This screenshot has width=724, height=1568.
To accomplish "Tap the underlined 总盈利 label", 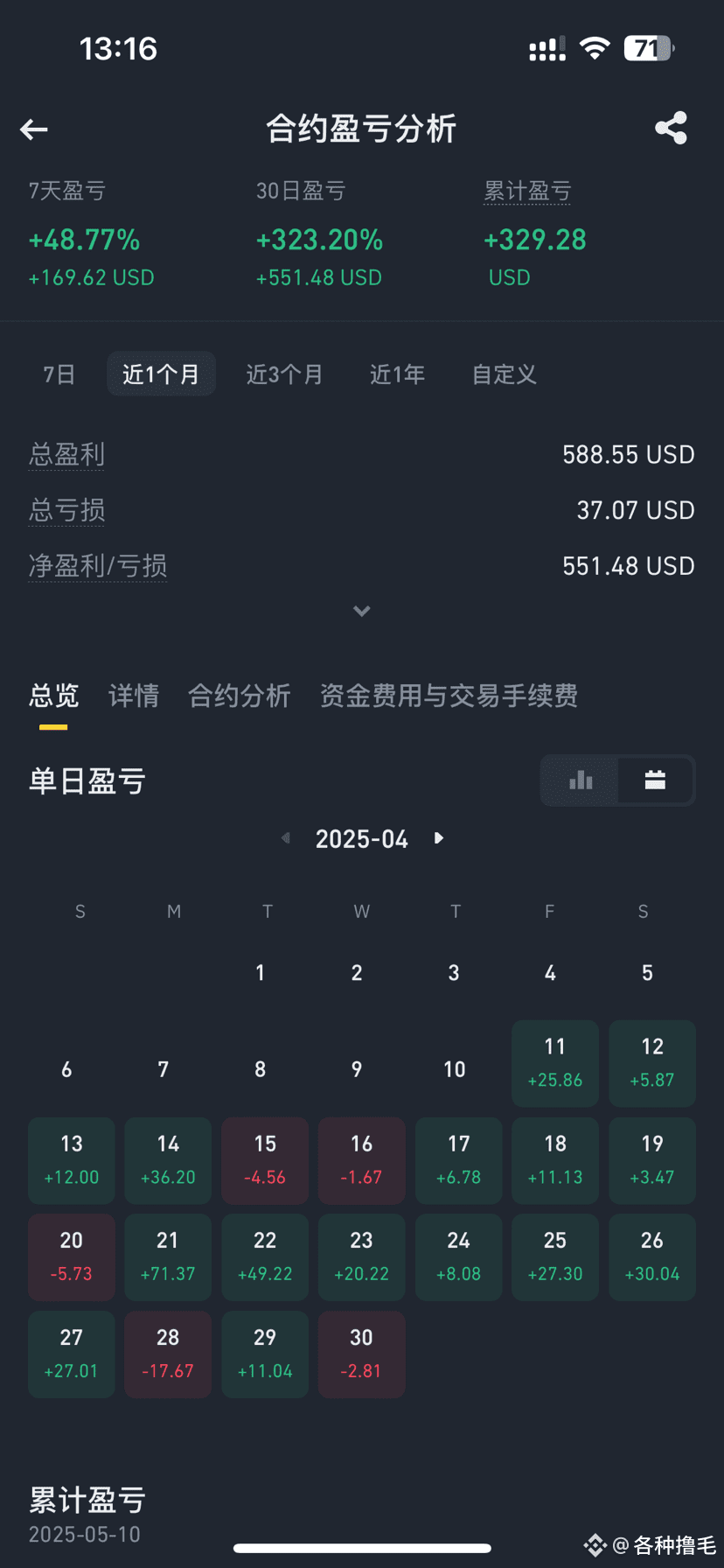I will 66,454.
